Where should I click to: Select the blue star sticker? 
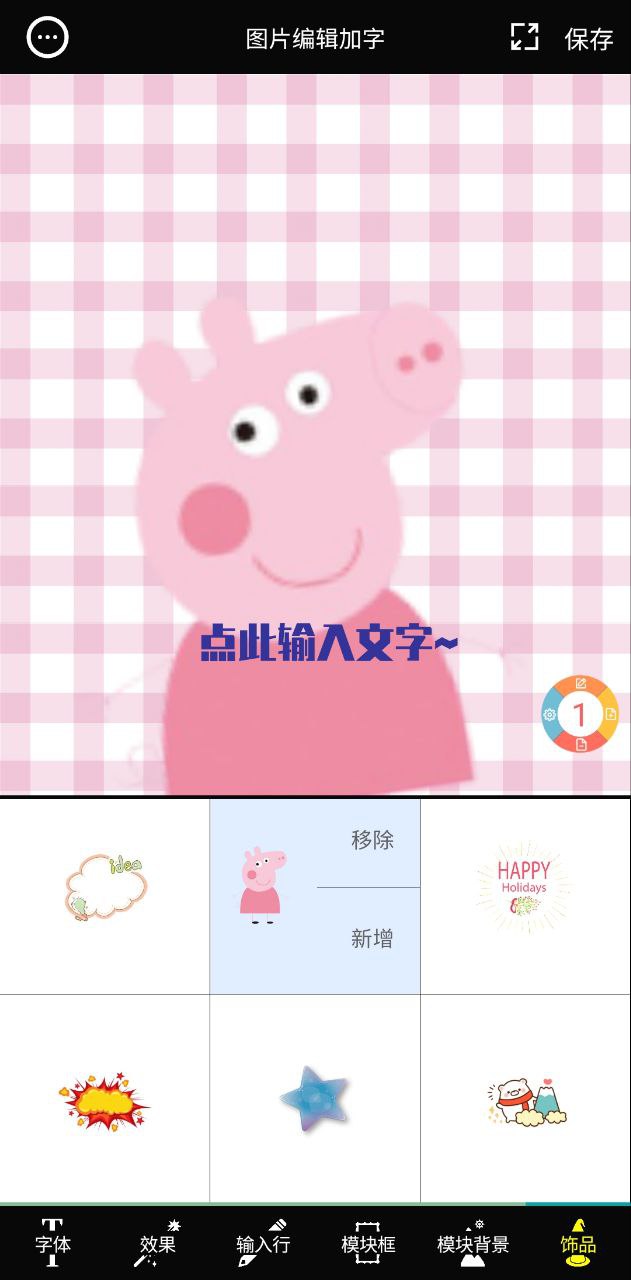(315, 1100)
